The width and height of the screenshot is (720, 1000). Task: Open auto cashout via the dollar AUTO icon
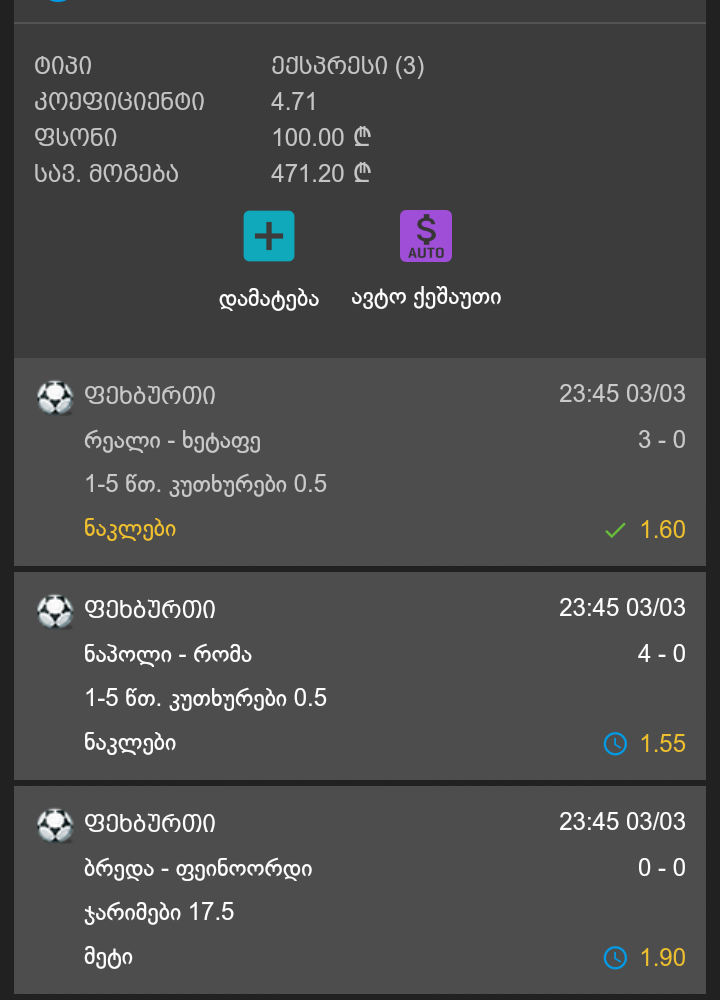click(x=425, y=235)
